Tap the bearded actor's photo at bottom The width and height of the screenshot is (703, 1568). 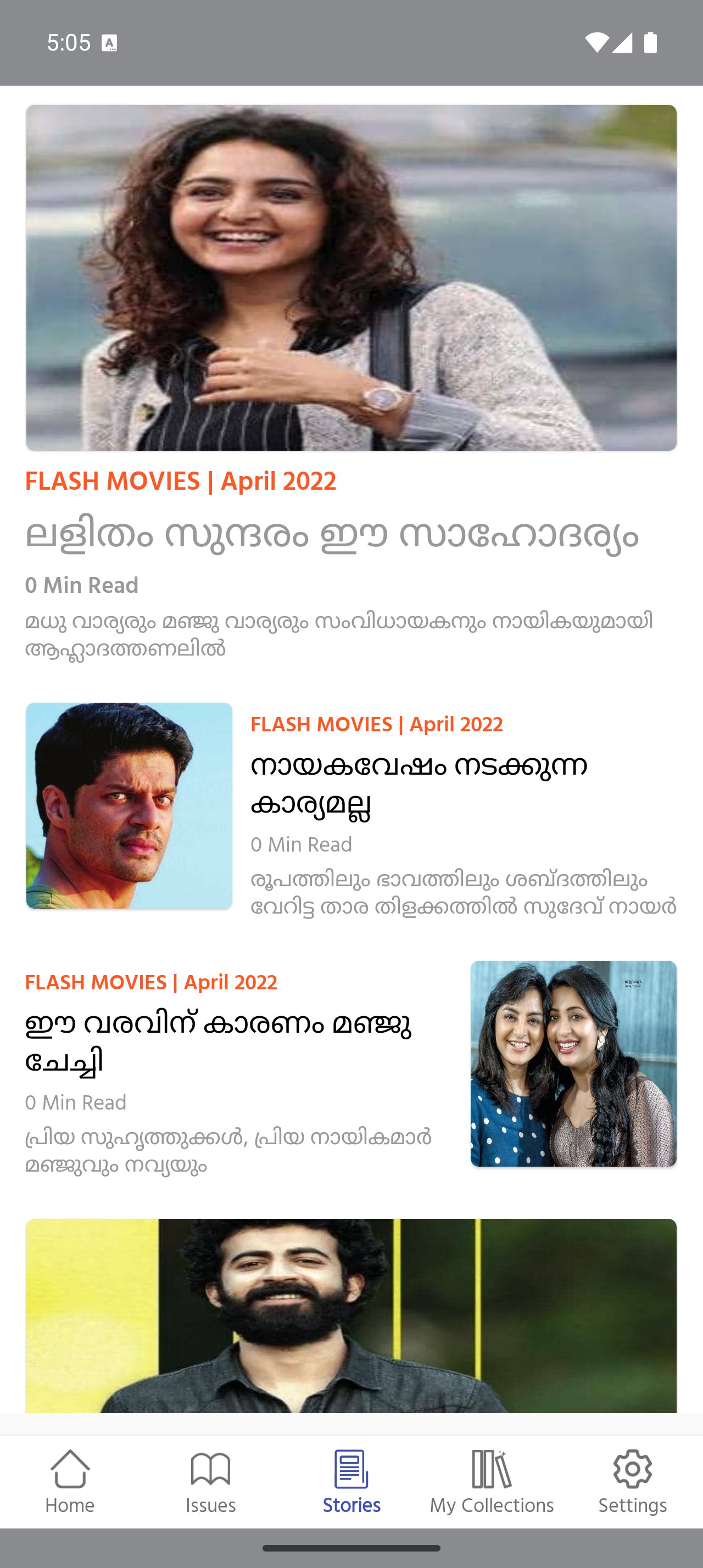click(351, 1315)
